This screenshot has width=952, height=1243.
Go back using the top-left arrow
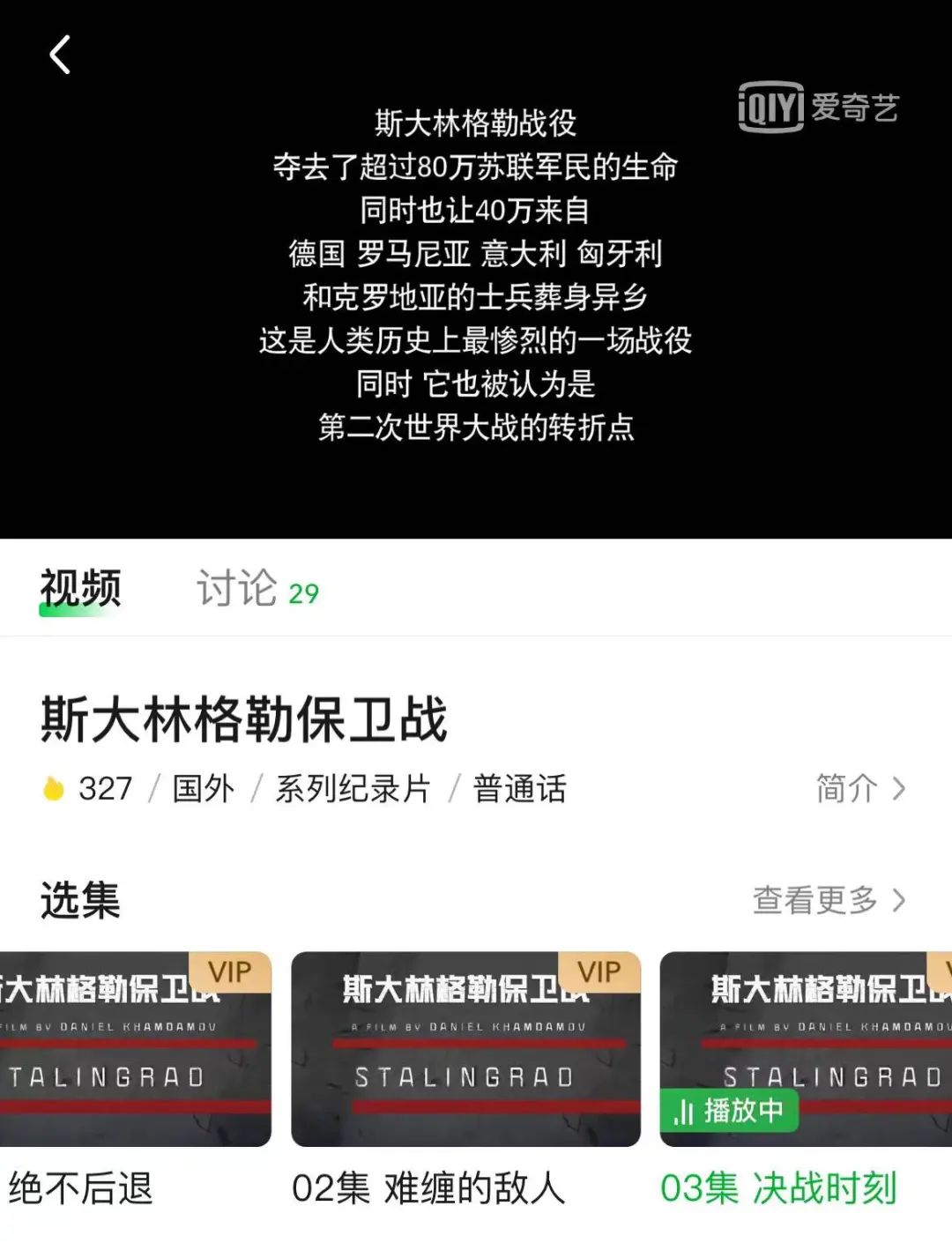(x=60, y=56)
